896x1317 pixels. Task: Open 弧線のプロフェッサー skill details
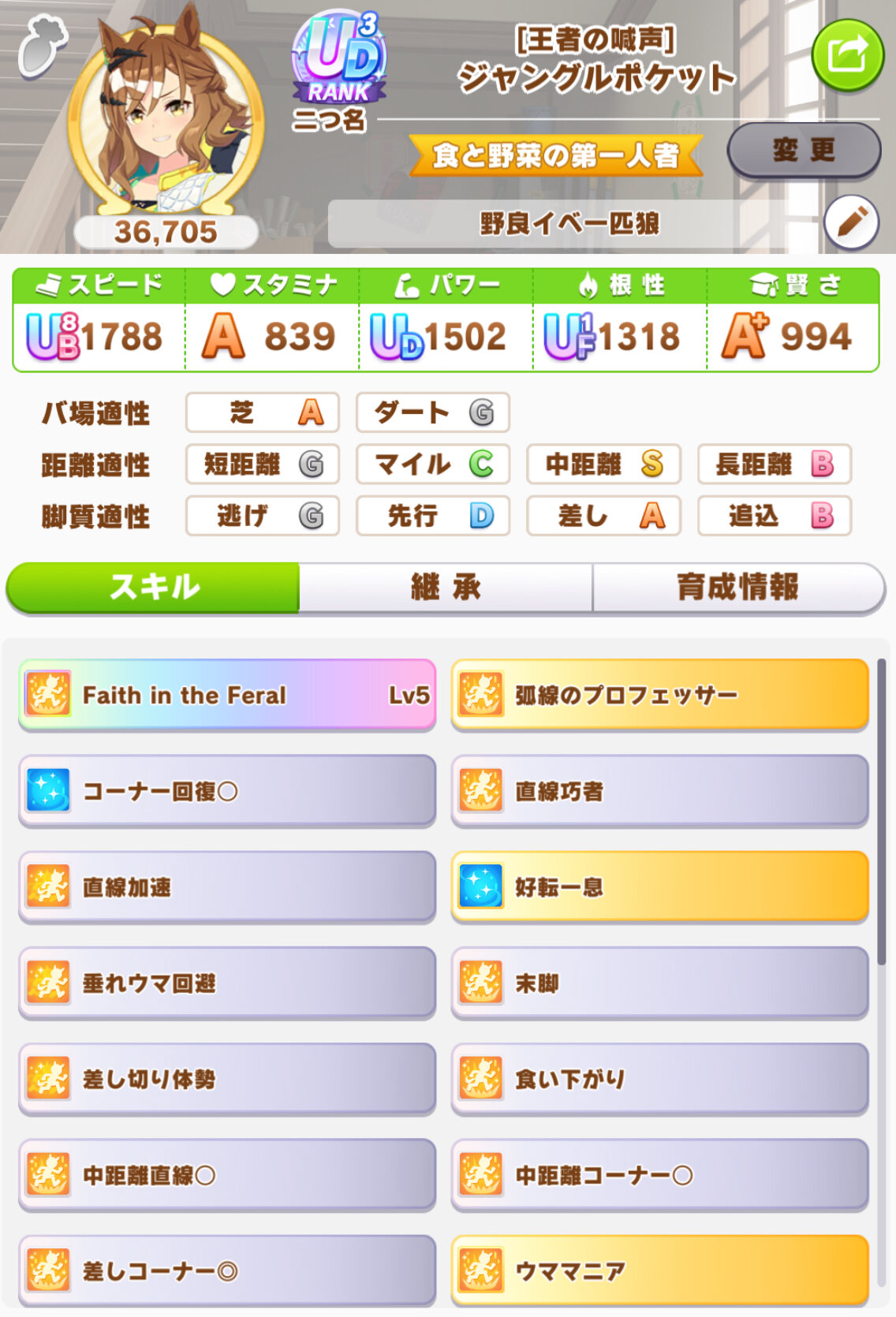pyautogui.click(x=660, y=695)
